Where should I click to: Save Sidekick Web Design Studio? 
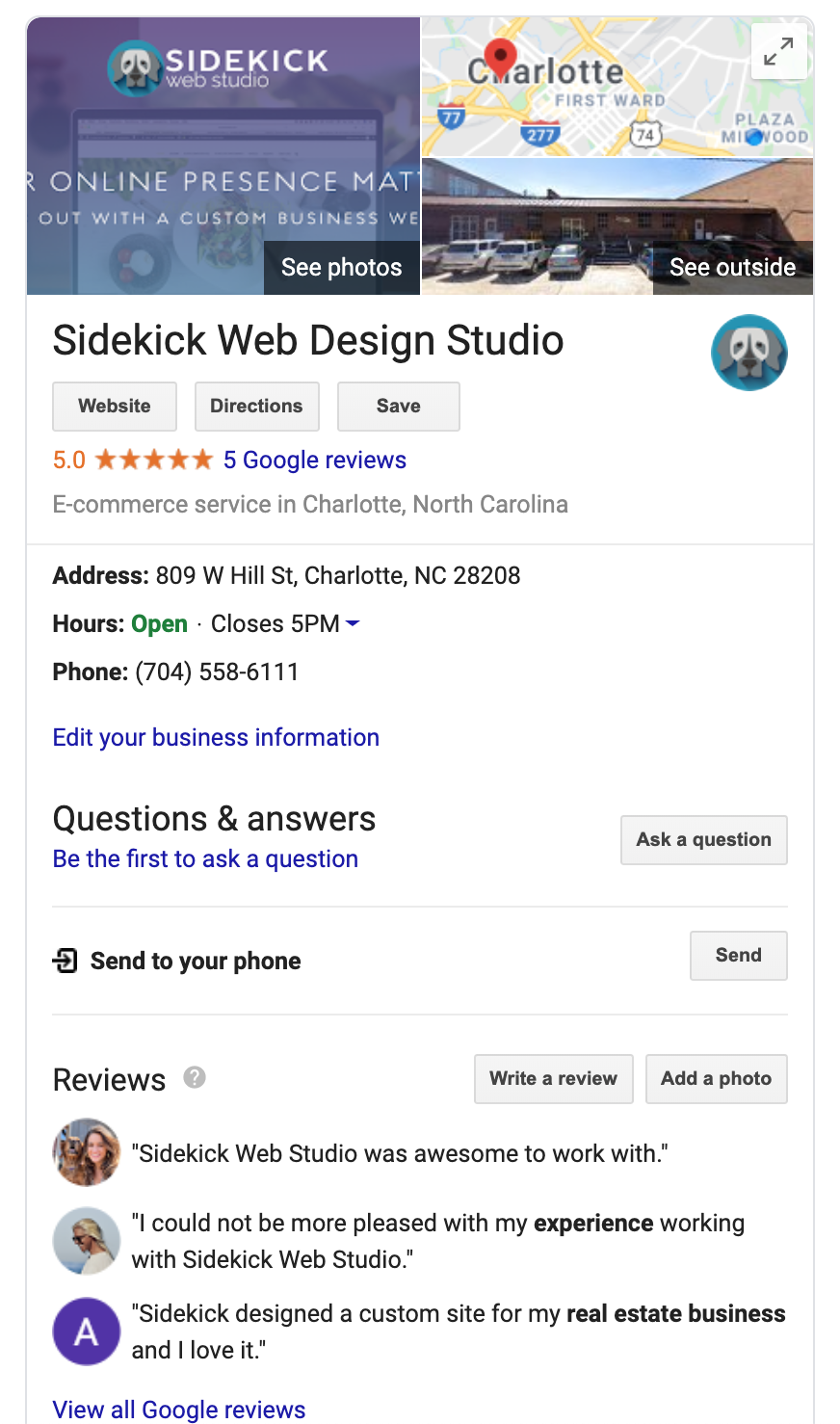[398, 406]
